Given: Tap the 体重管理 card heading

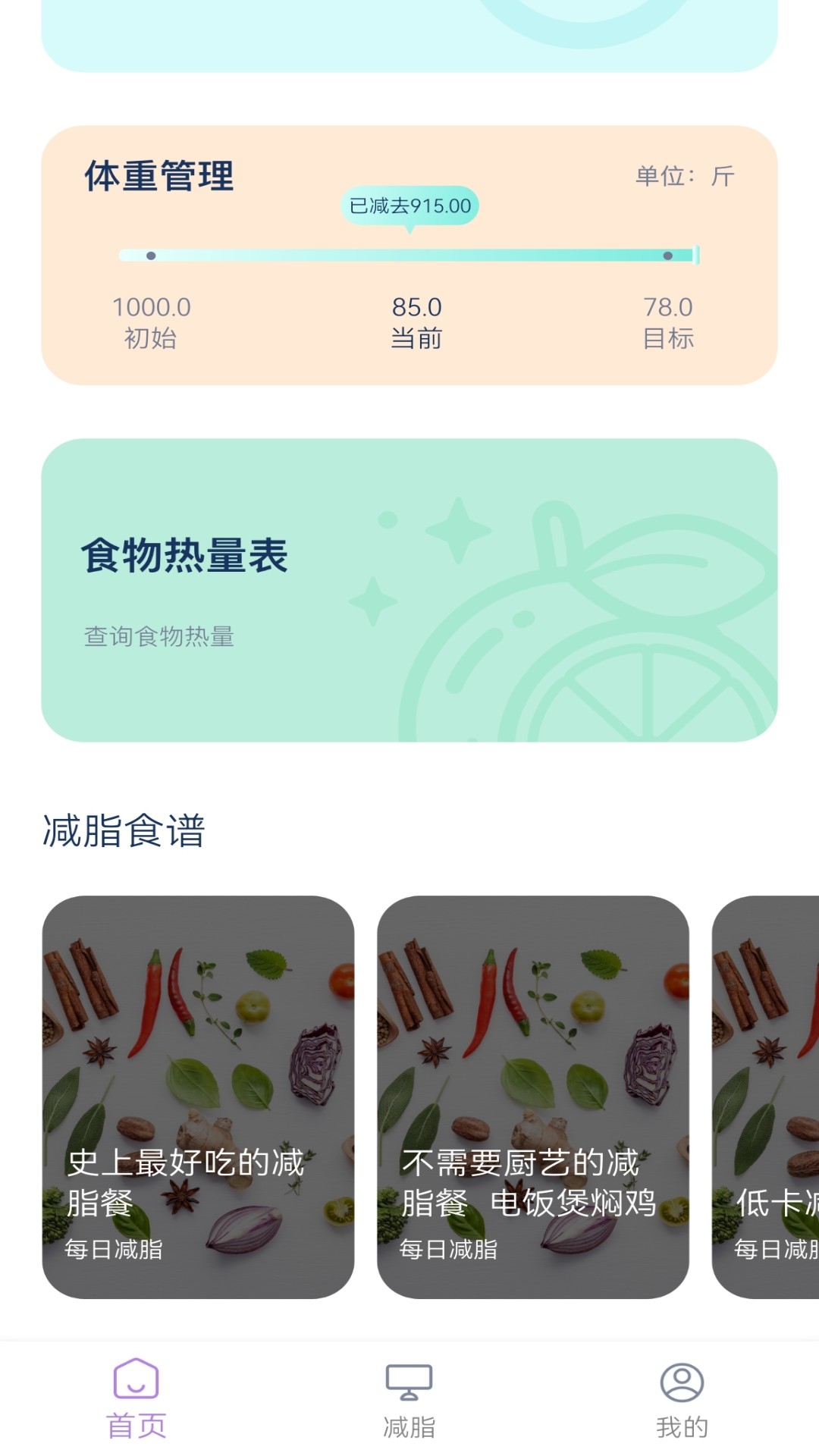Looking at the screenshot, I should pos(160,176).
